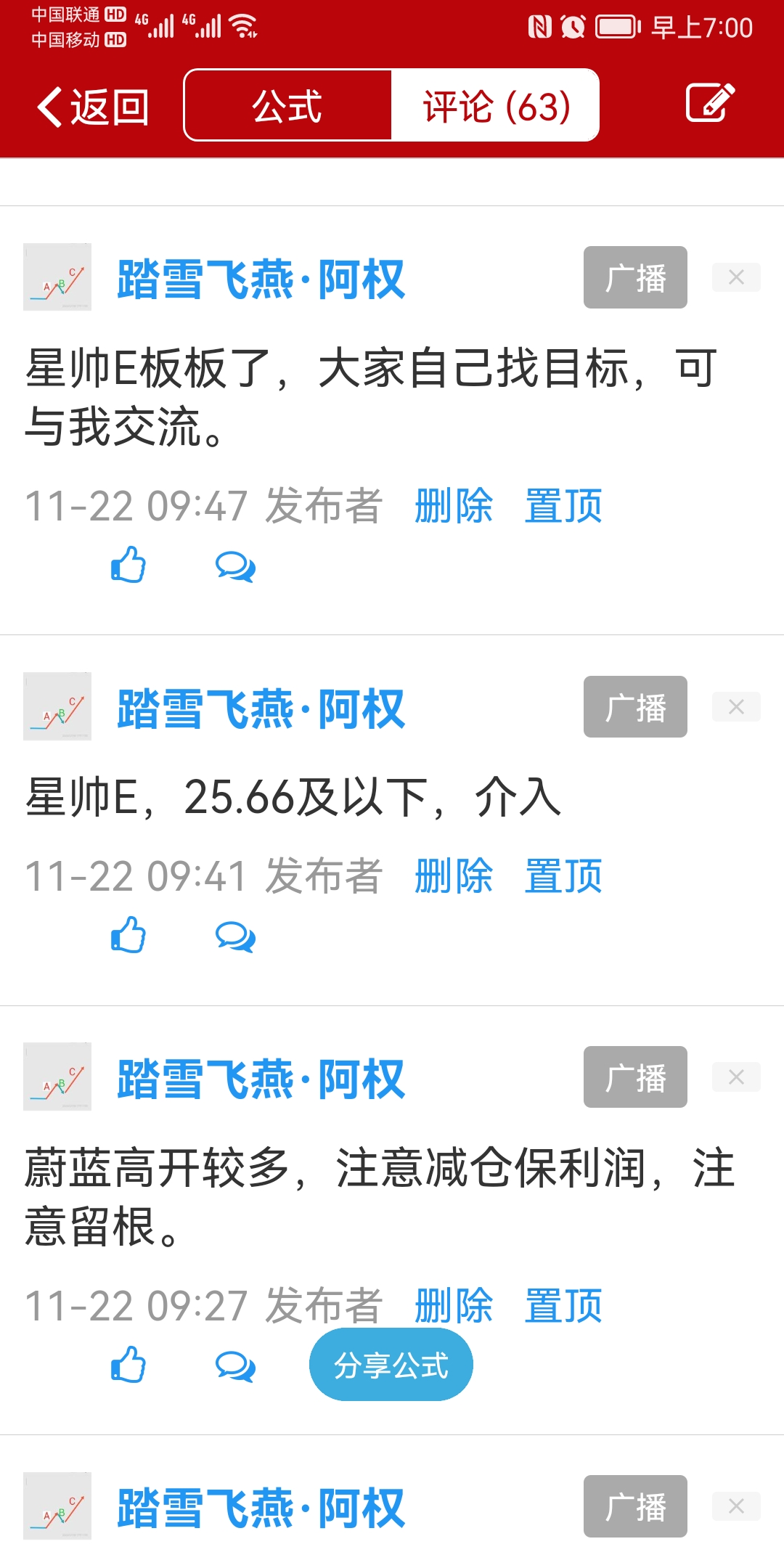784x1568 pixels.
Task: Dismiss the 09:47 comment with the X
Action: tap(736, 277)
